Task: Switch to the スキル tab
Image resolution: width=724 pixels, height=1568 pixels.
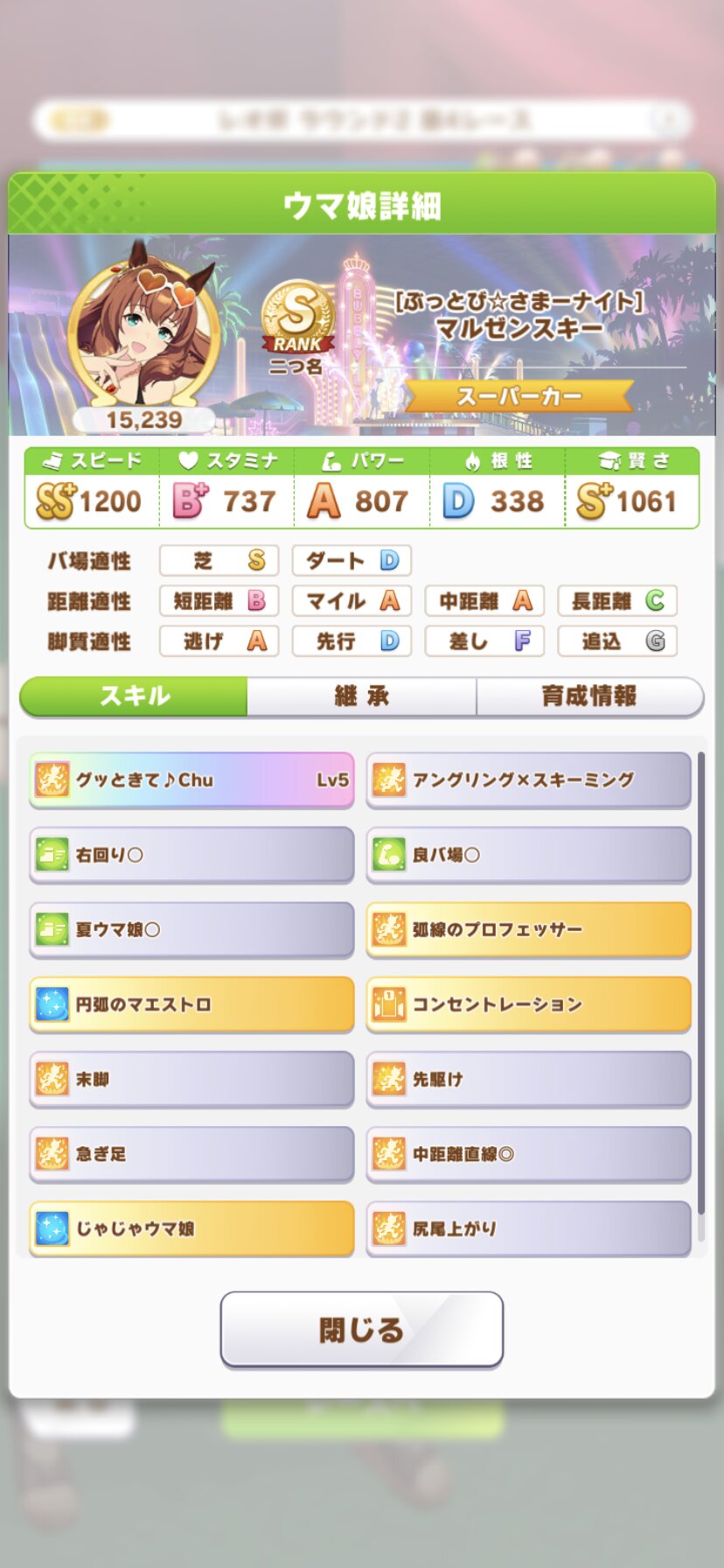Action: [135, 696]
